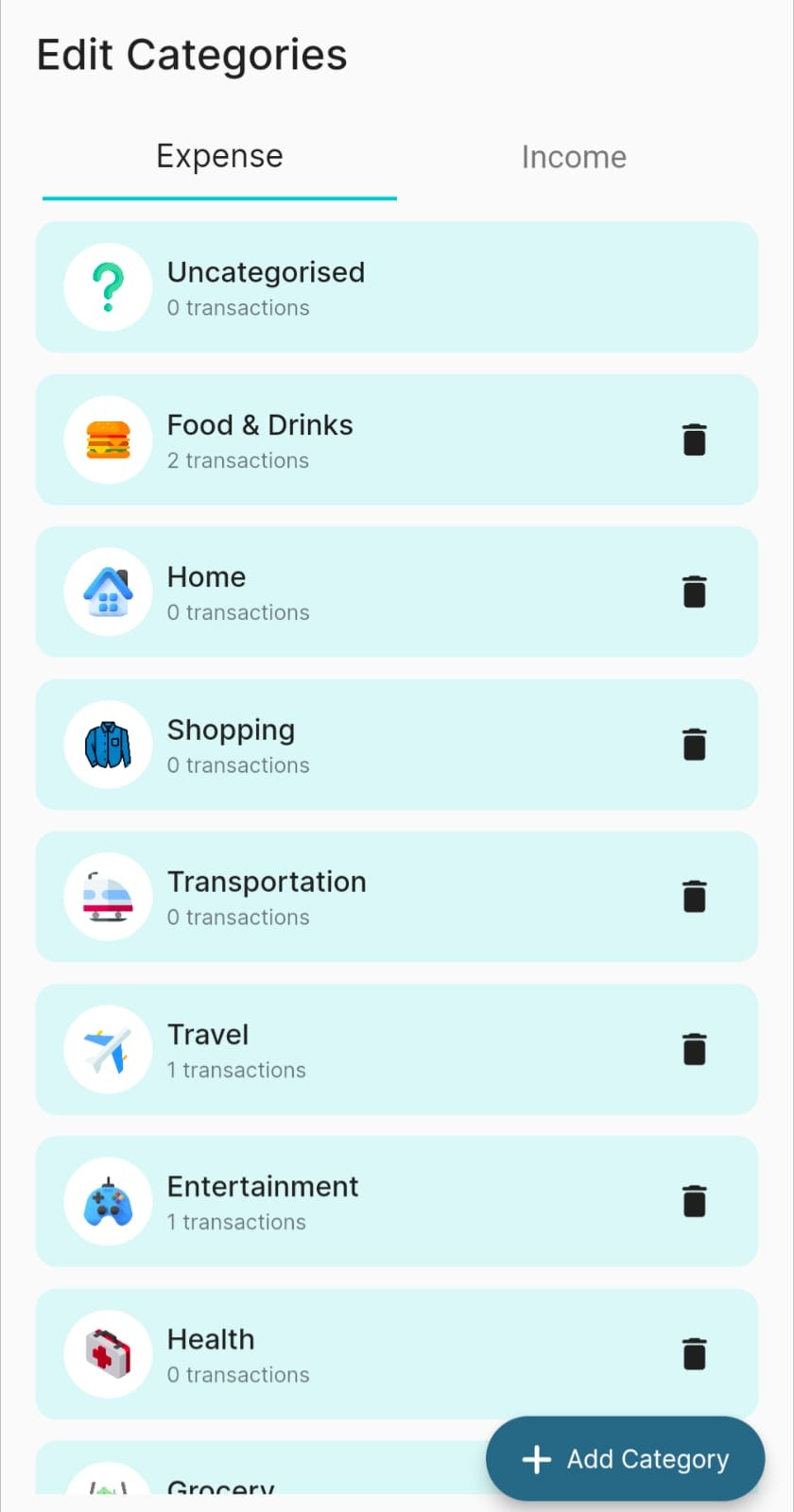The width and height of the screenshot is (794, 1512).
Task: Delete the Transportation category
Action: pyautogui.click(x=694, y=897)
